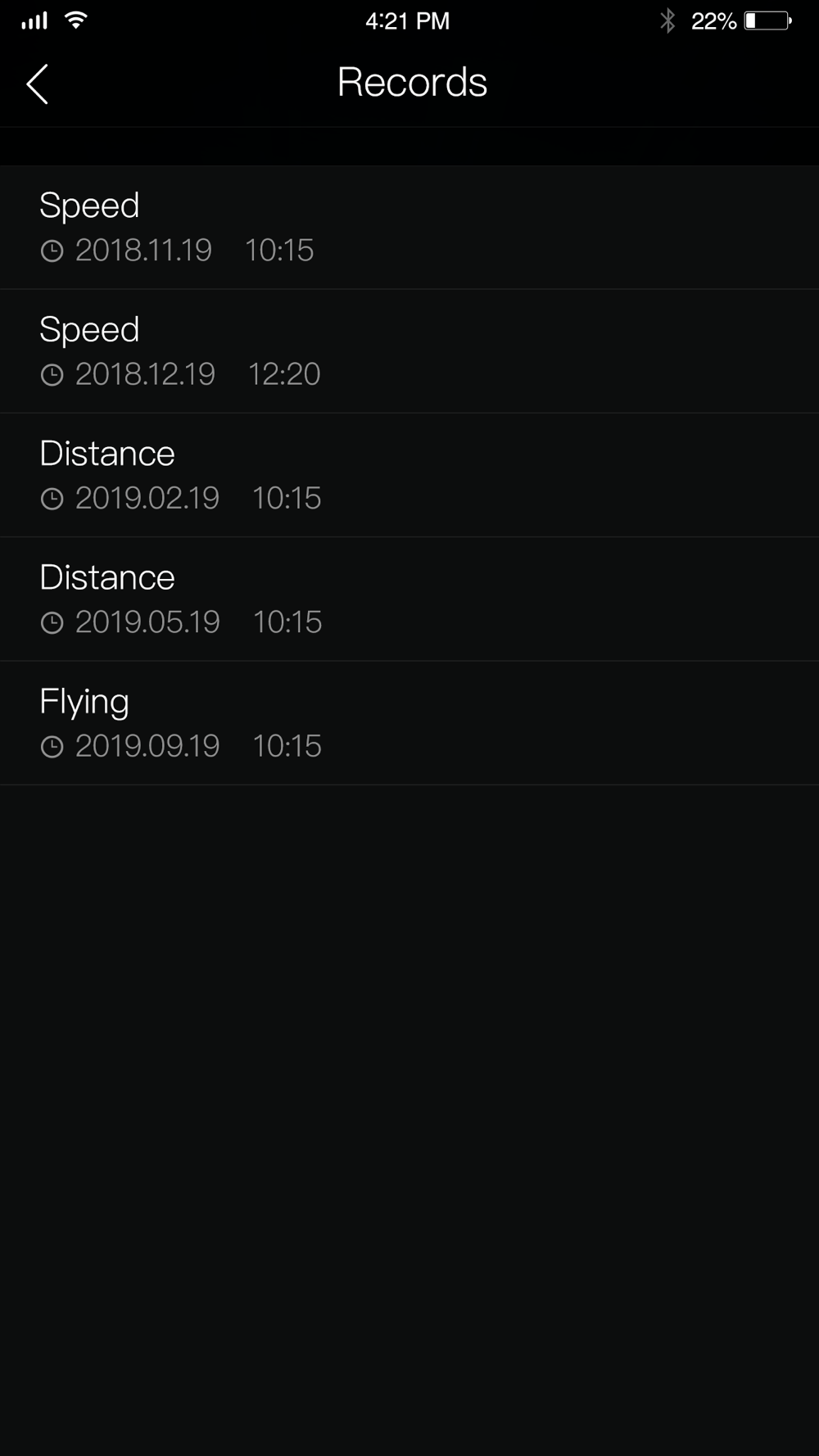Open the Speed record from 2018.11.19
The width and height of the screenshot is (819, 1456).
coord(409,228)
